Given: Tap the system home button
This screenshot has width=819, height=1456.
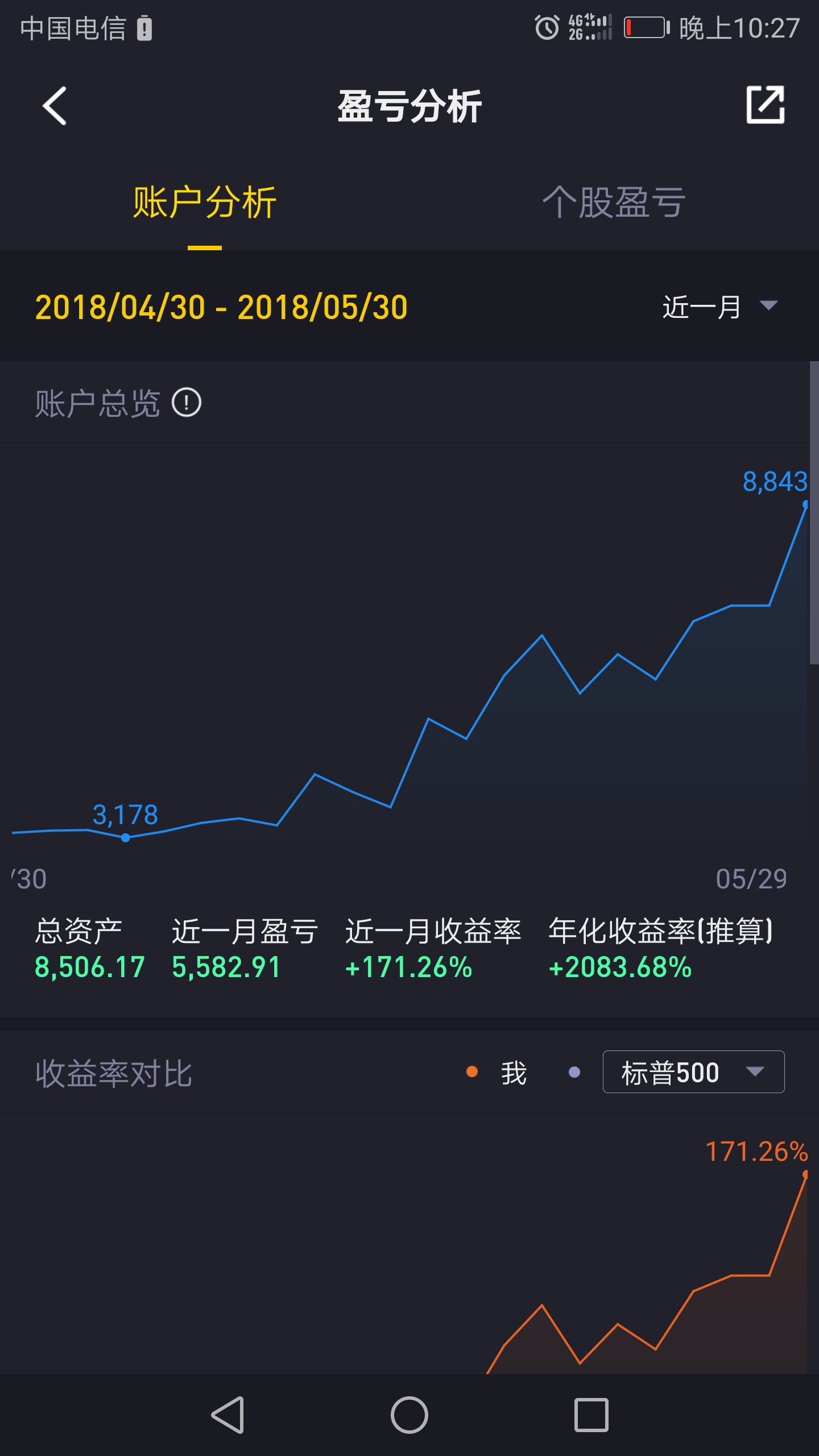Looking at the screenshot, I should coord(409,1415).
